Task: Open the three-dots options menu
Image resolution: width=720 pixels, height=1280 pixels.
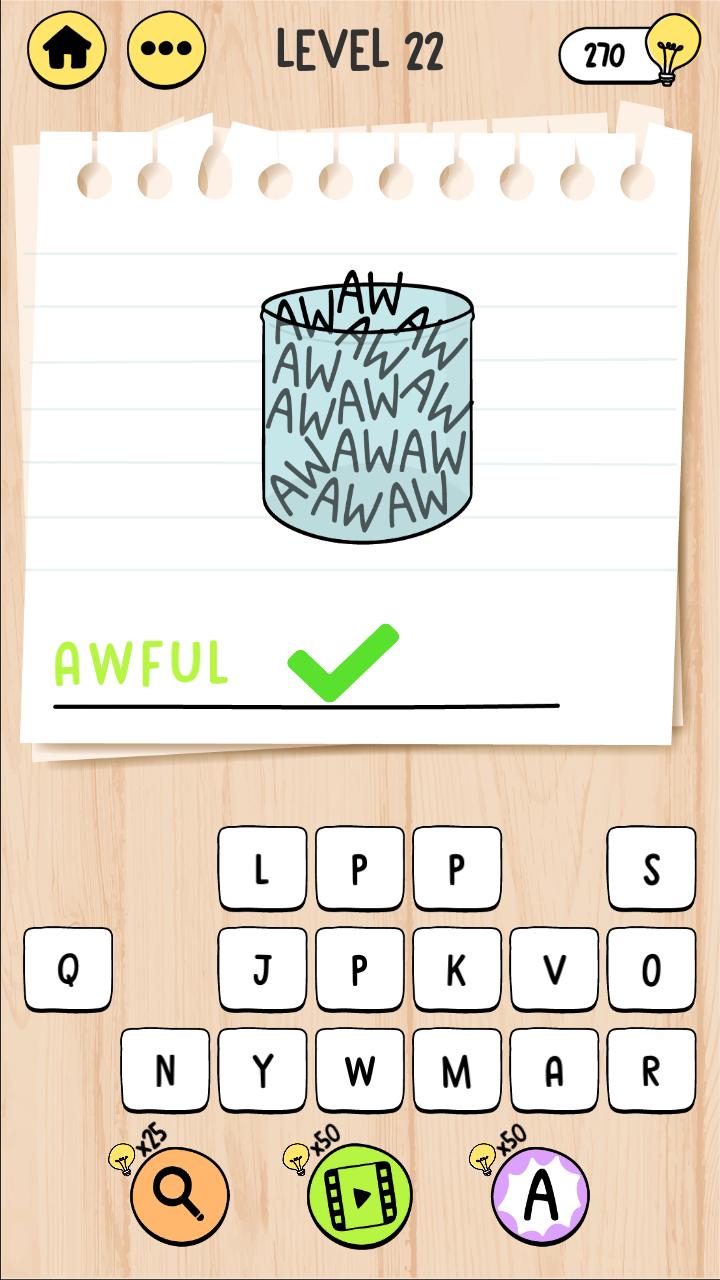Action: click(166, 50)
